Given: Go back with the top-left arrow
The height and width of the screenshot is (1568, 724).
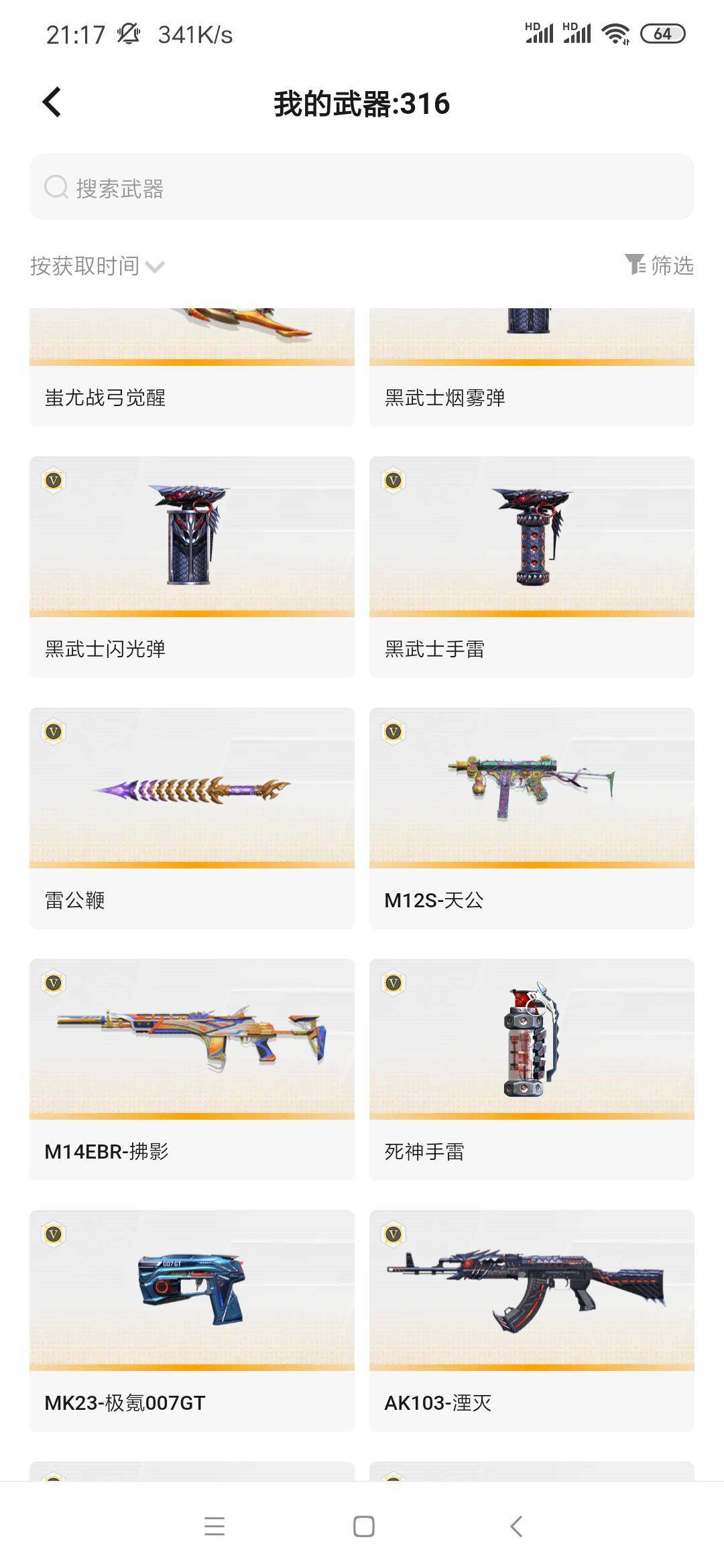Looking at the screenshot, I should (x=50, y=102).
